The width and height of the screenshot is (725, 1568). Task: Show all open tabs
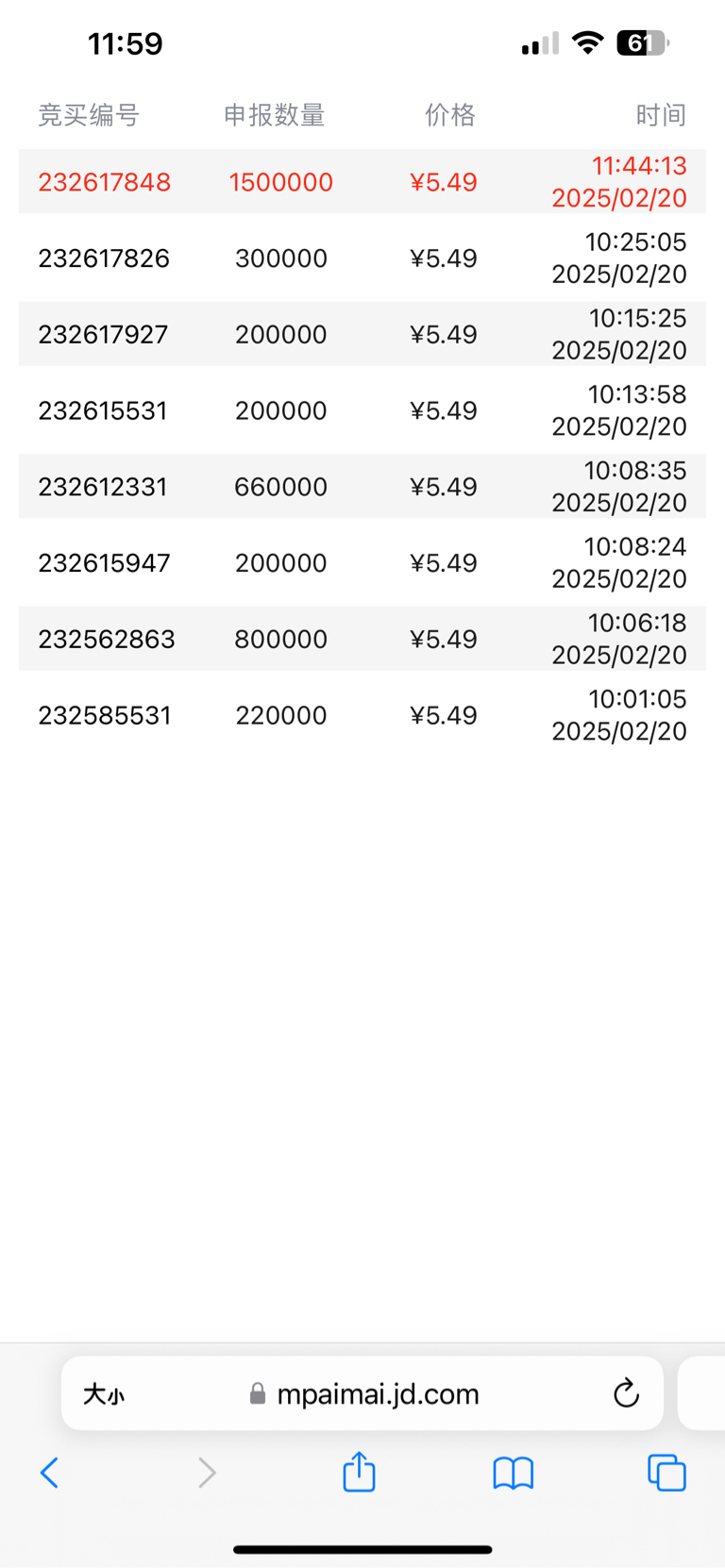(x=666, y=1473)
